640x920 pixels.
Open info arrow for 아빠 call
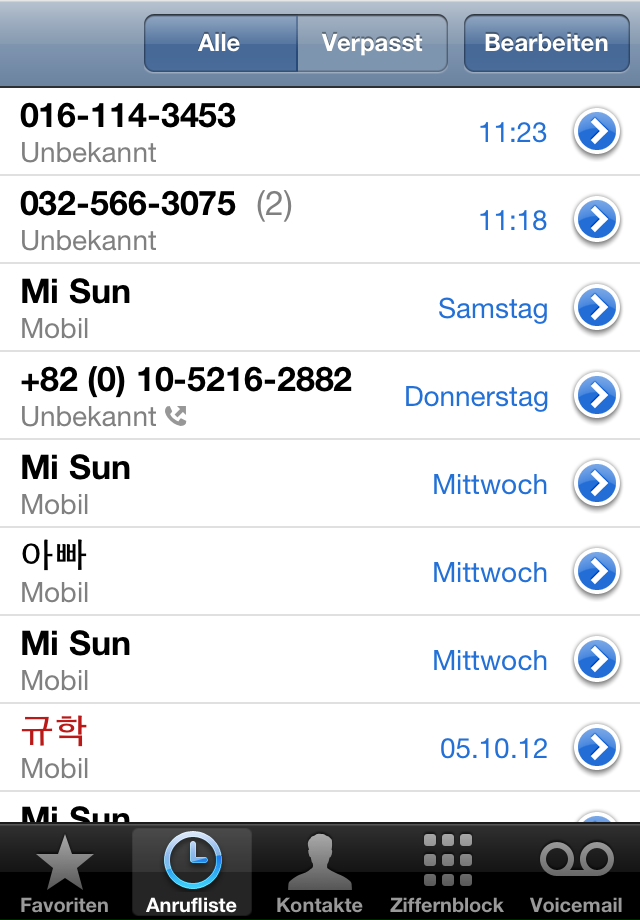click(x=597, y=572)
